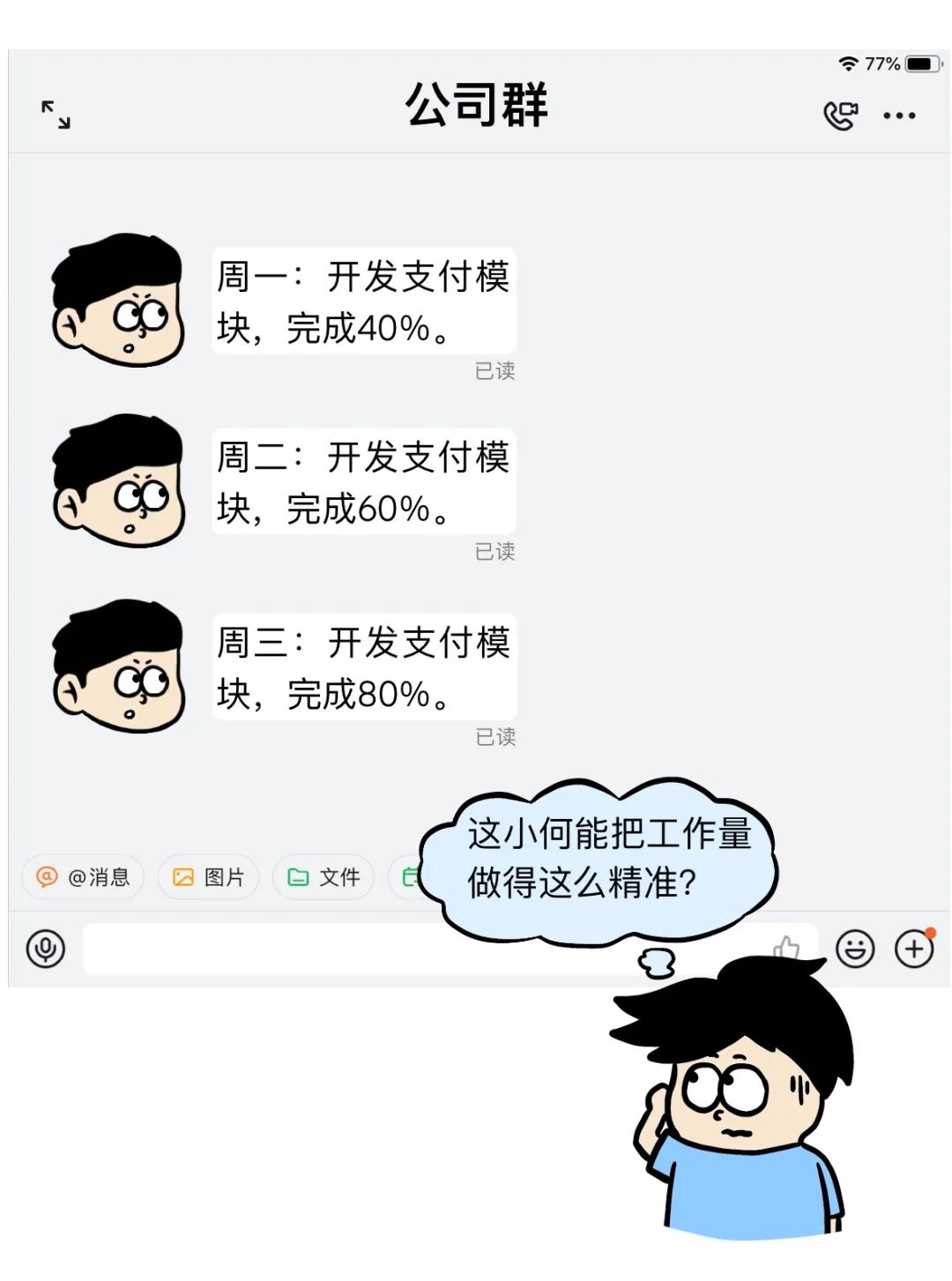Start a group video call
This screenshot has height=1281, width=952.
[840, 115]
